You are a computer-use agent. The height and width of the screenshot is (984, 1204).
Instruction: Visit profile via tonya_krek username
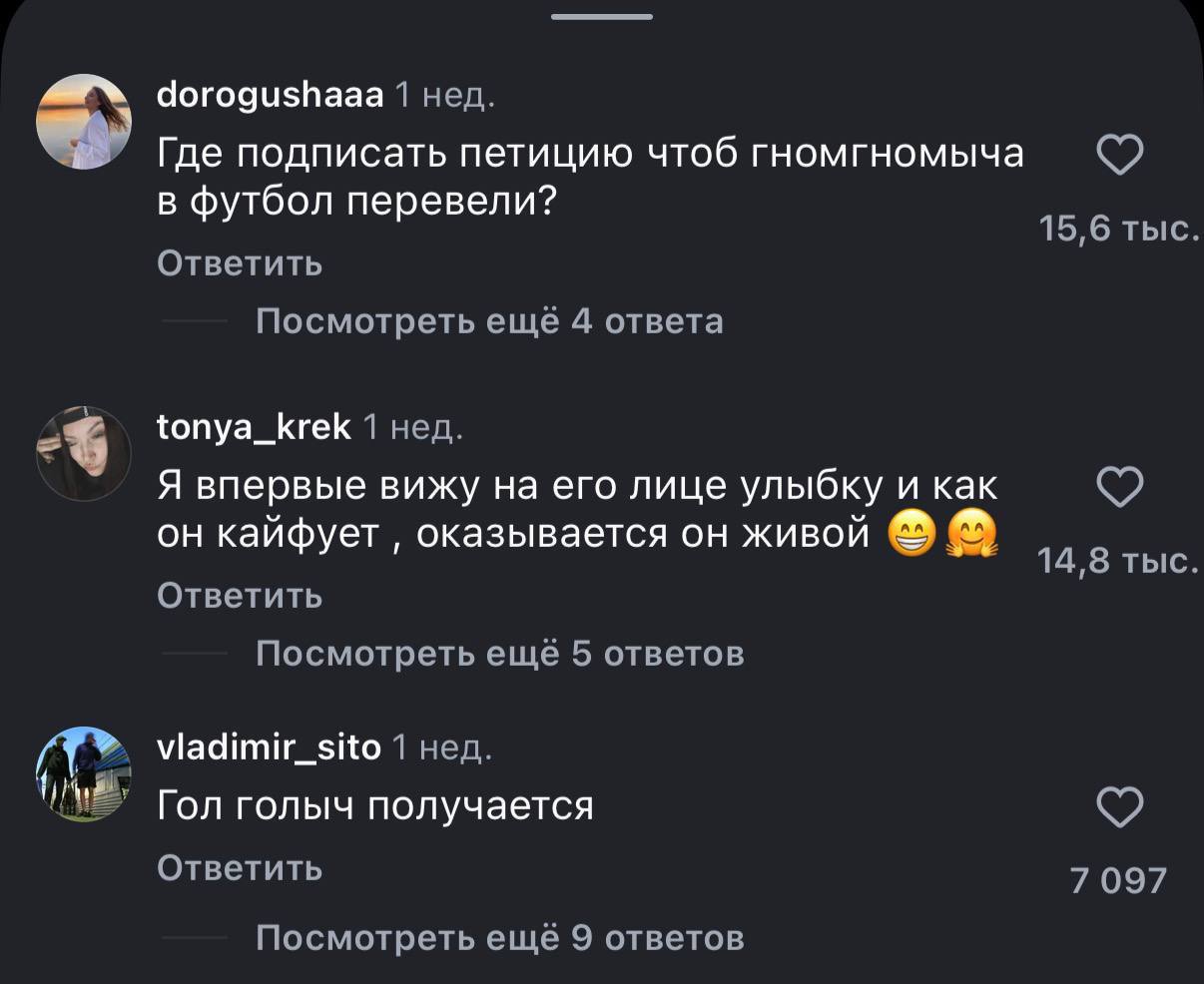point(255,427)
